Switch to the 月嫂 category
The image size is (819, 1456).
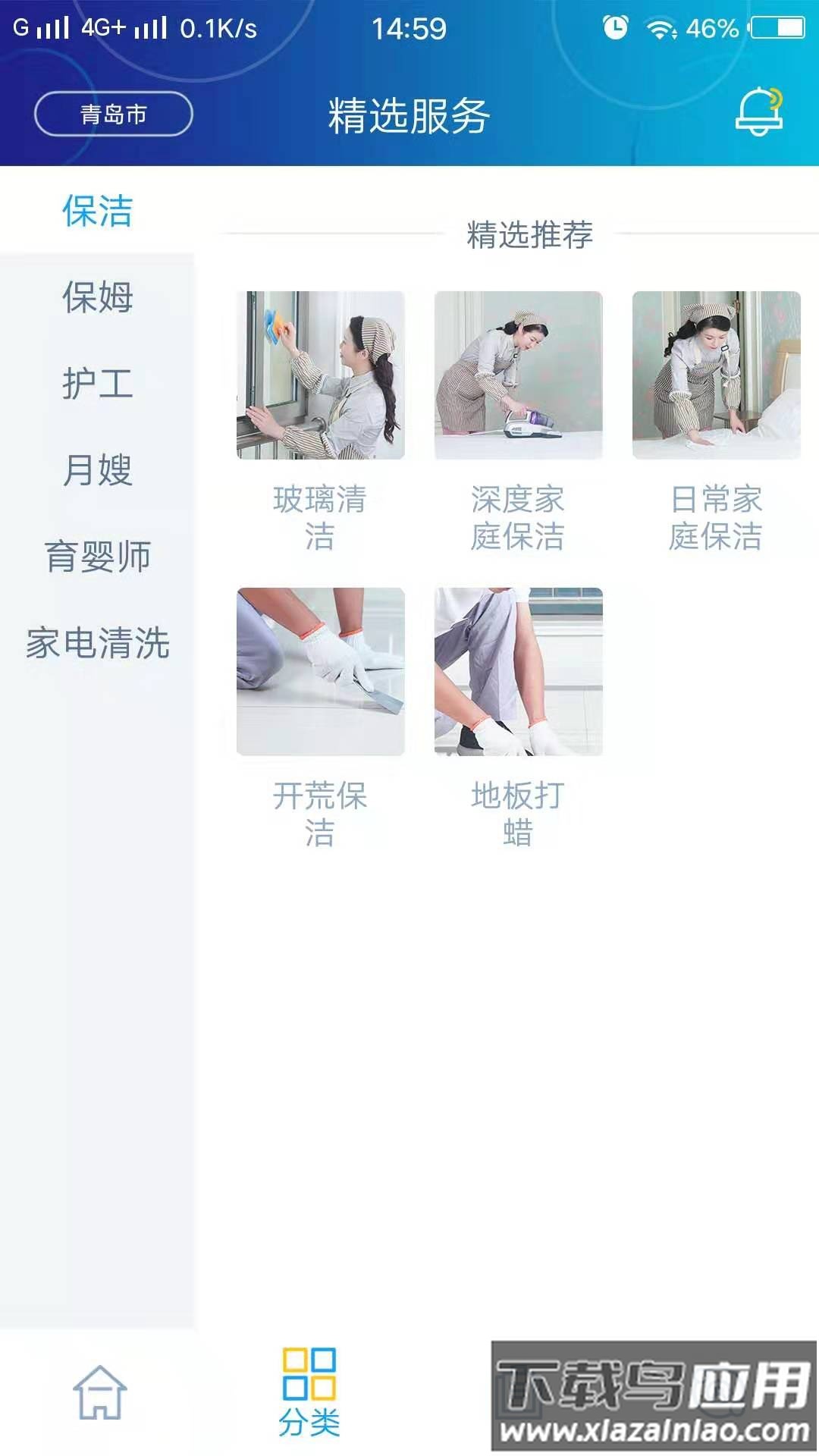[97, 469]
